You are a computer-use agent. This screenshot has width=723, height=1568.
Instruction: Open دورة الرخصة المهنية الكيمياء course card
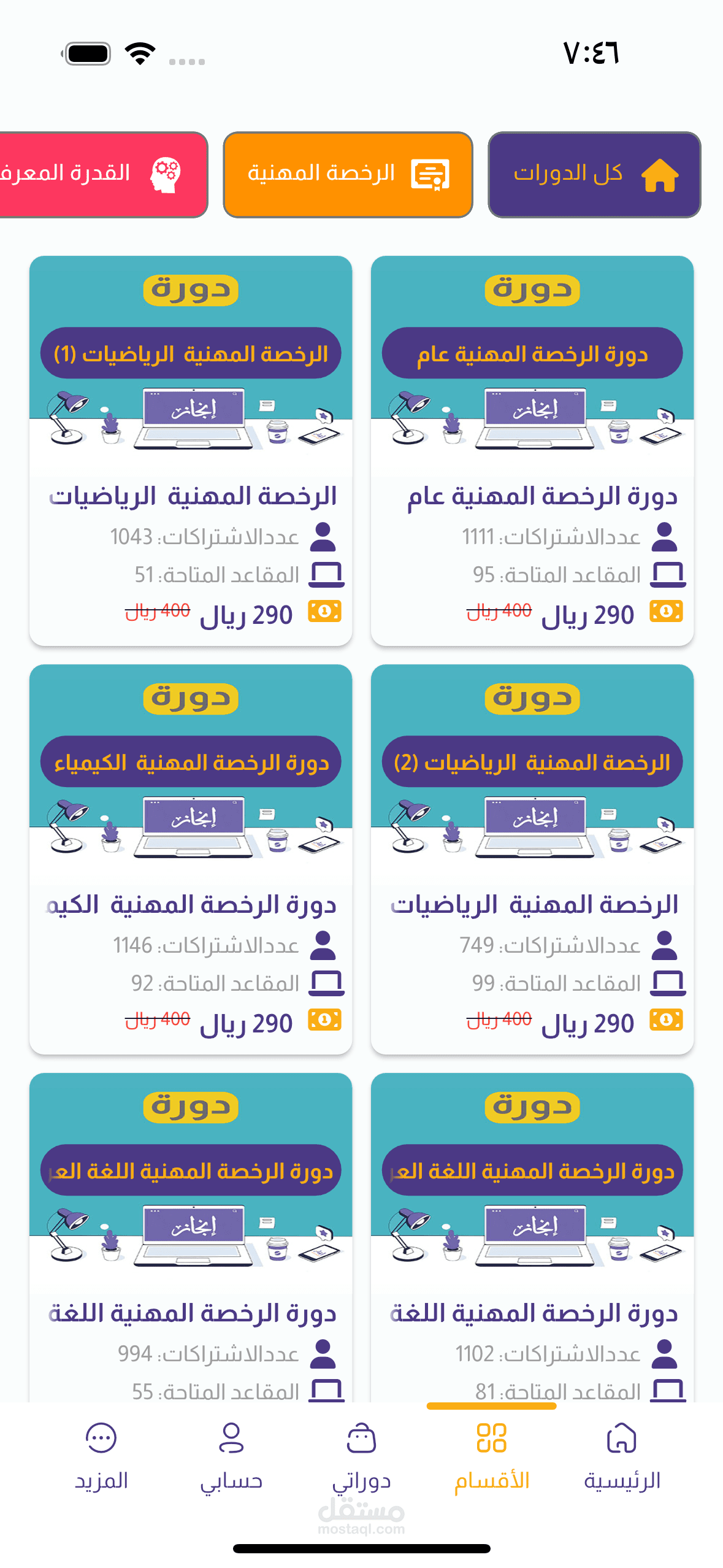[191, 859]
